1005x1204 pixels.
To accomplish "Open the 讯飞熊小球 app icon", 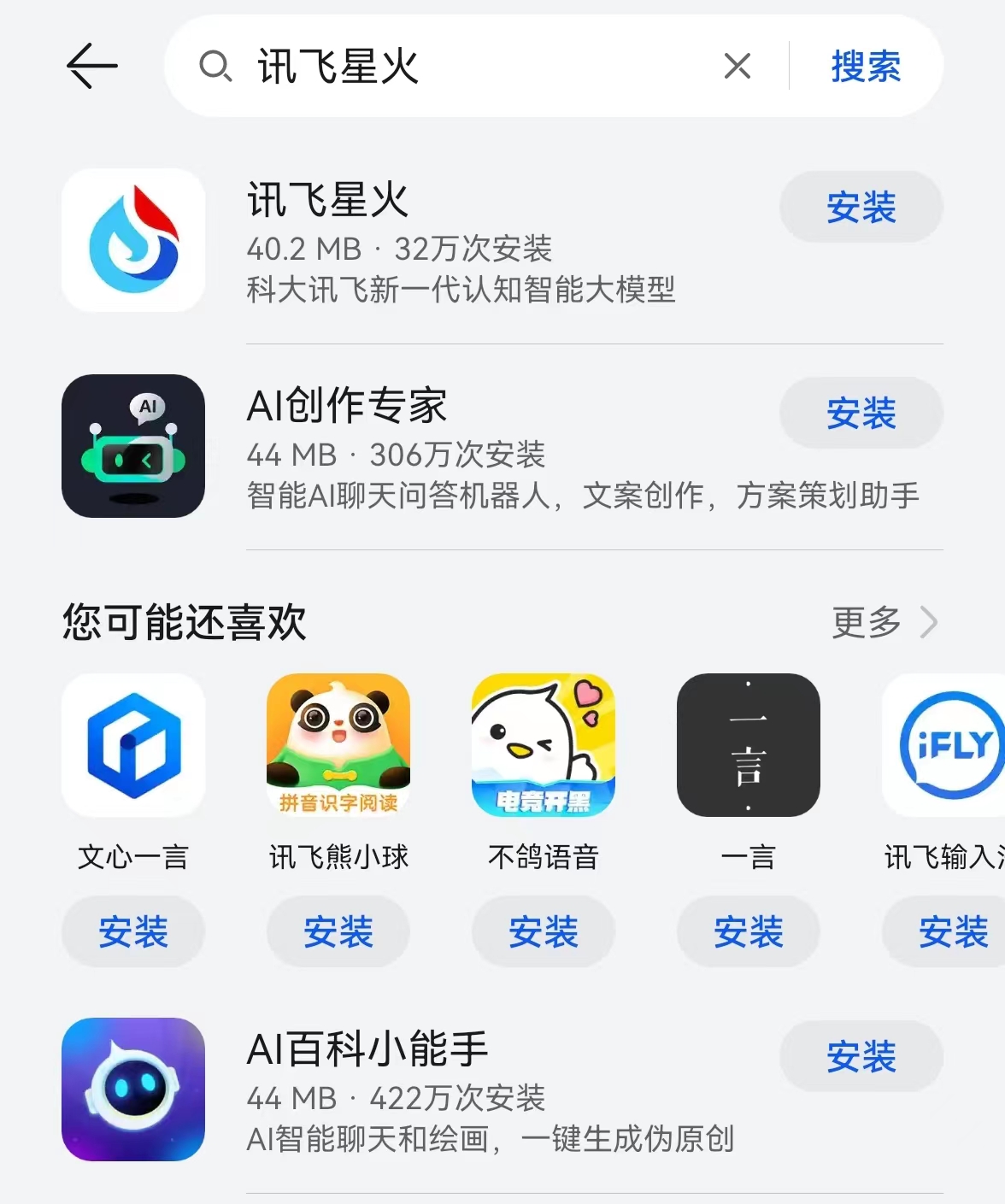I will (x=338, y=745).
